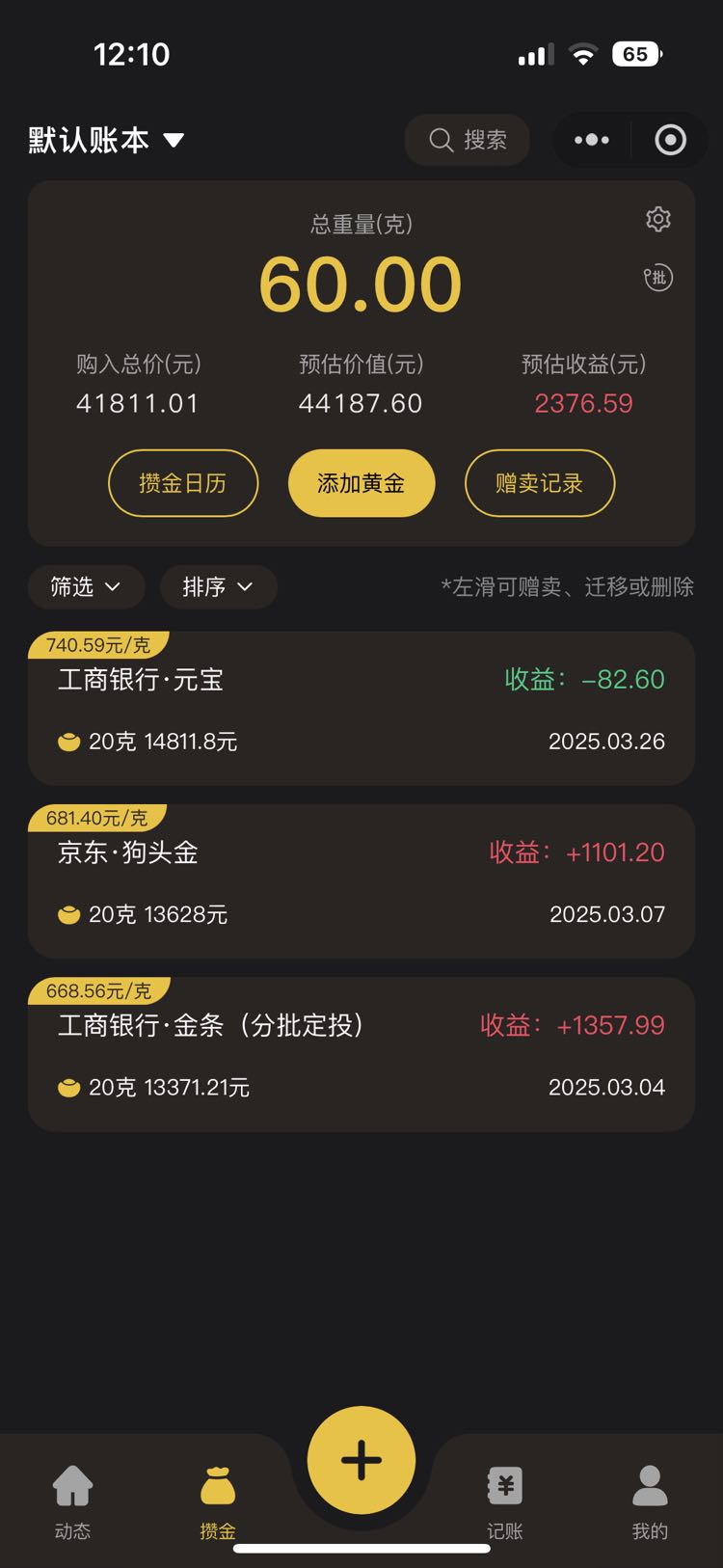
Task: Expand the 默认账本 account book dropdown
Action: (106, 141)
